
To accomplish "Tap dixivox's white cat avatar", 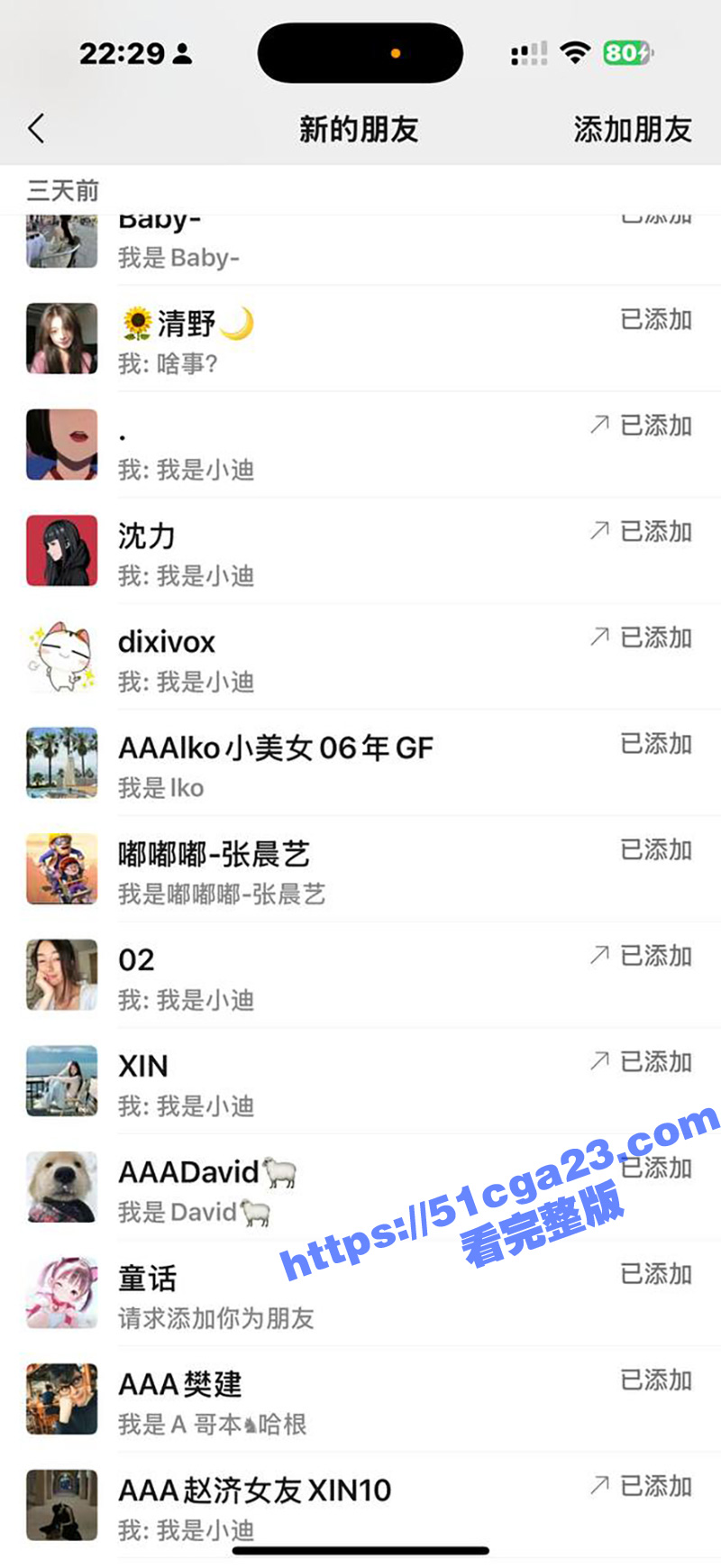I will click(x=61, y=656).
